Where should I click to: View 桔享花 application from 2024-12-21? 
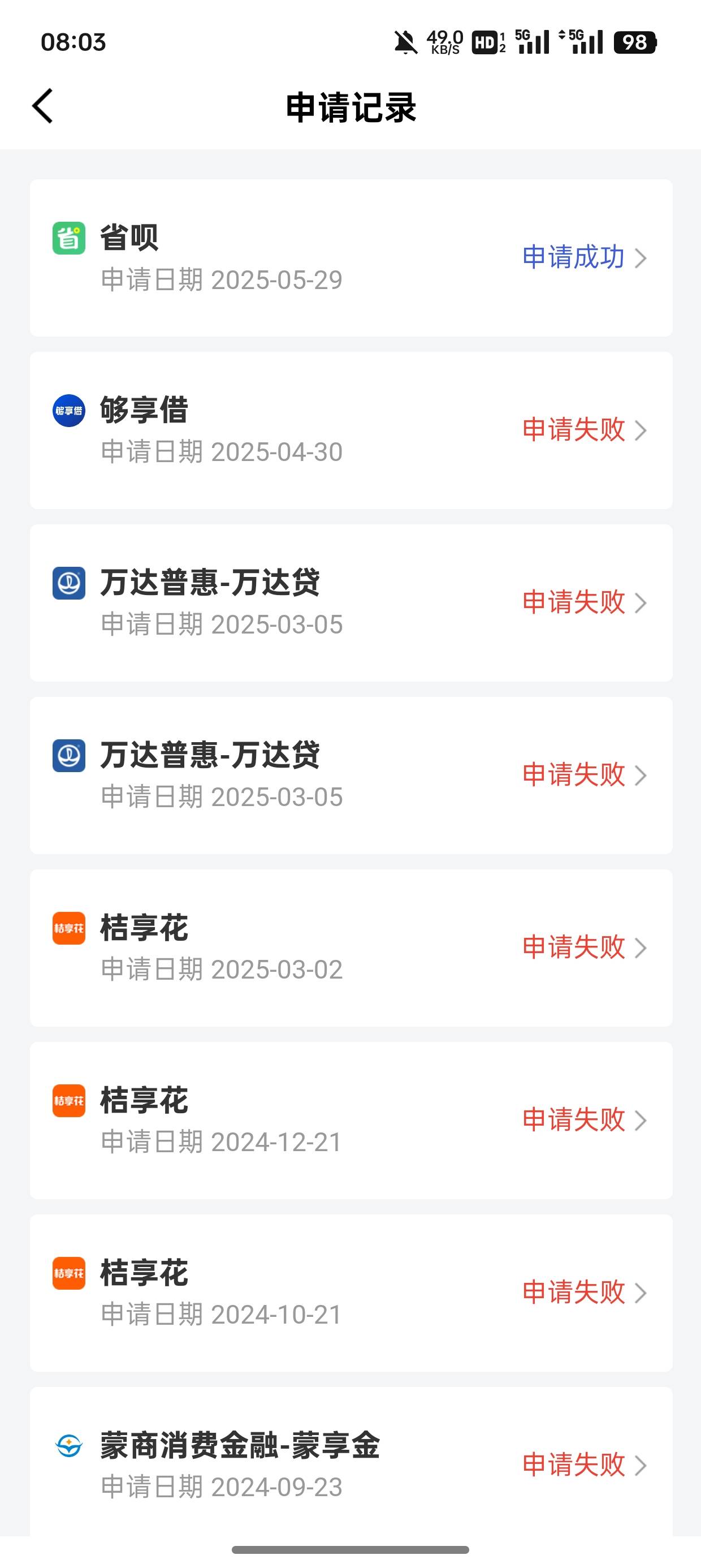click(x=351, y=1120)
